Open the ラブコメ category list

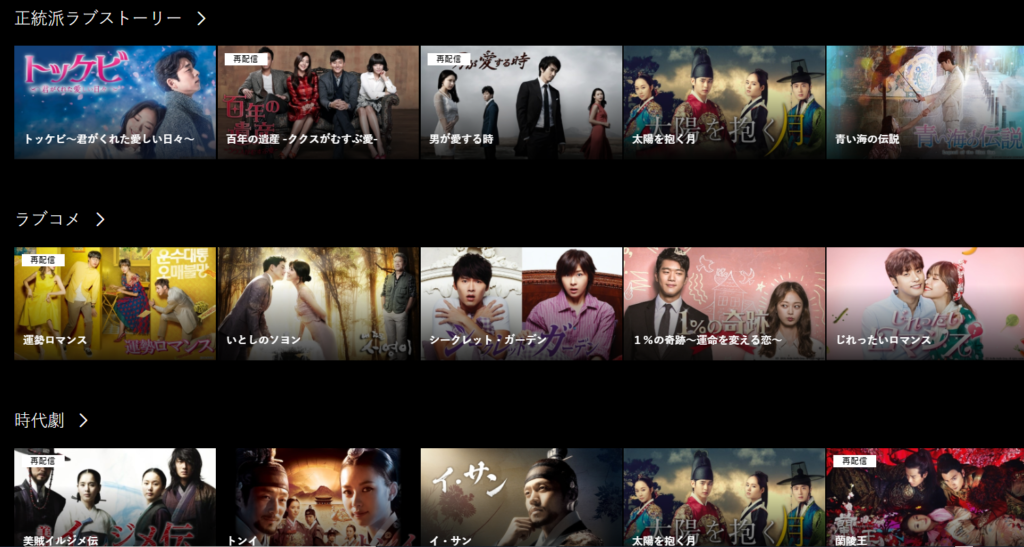60,219
